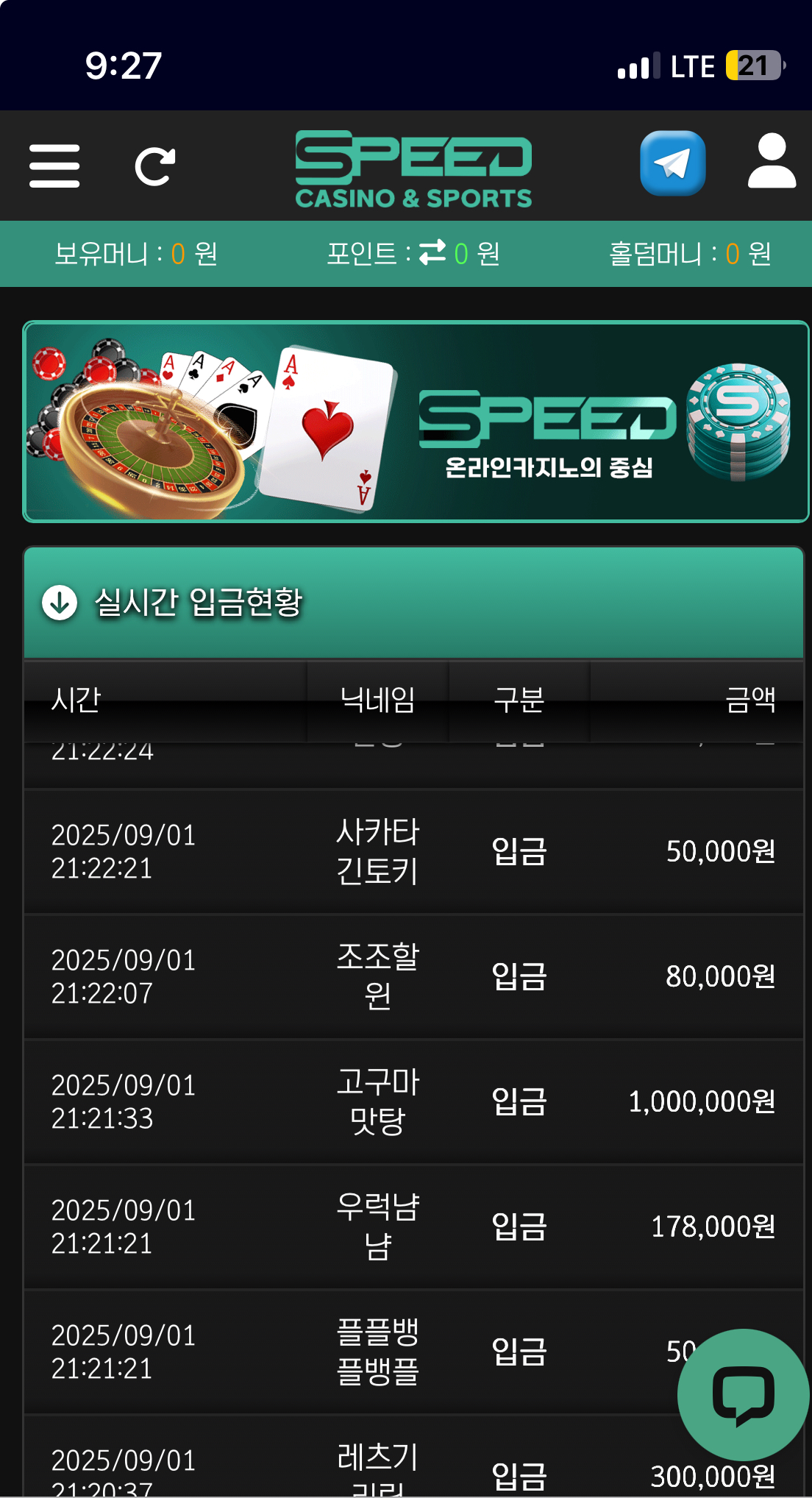Open the live chat bubble
This screenshot has width=812, height=1498.
[743, 1394]
